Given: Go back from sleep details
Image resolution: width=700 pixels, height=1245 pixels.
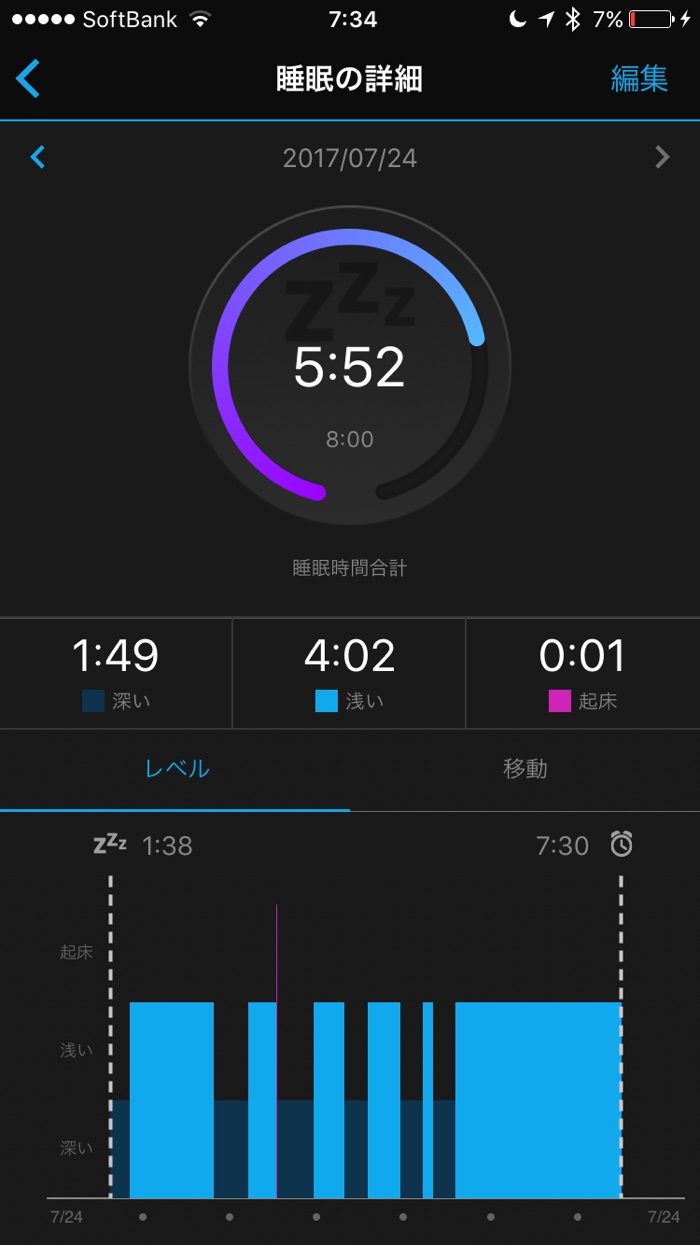Looking at the screenshot, I should pos(28,79).
